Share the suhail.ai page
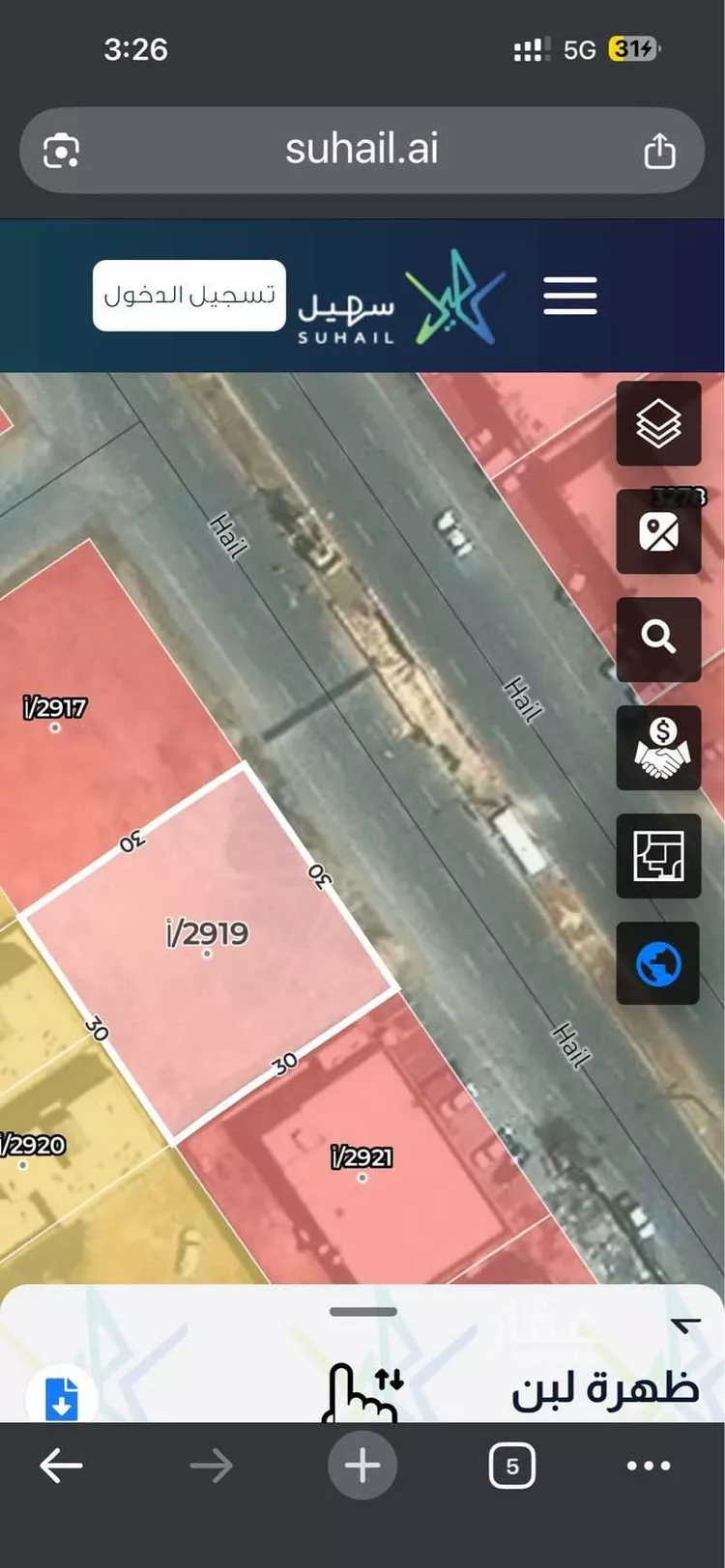 659,151
